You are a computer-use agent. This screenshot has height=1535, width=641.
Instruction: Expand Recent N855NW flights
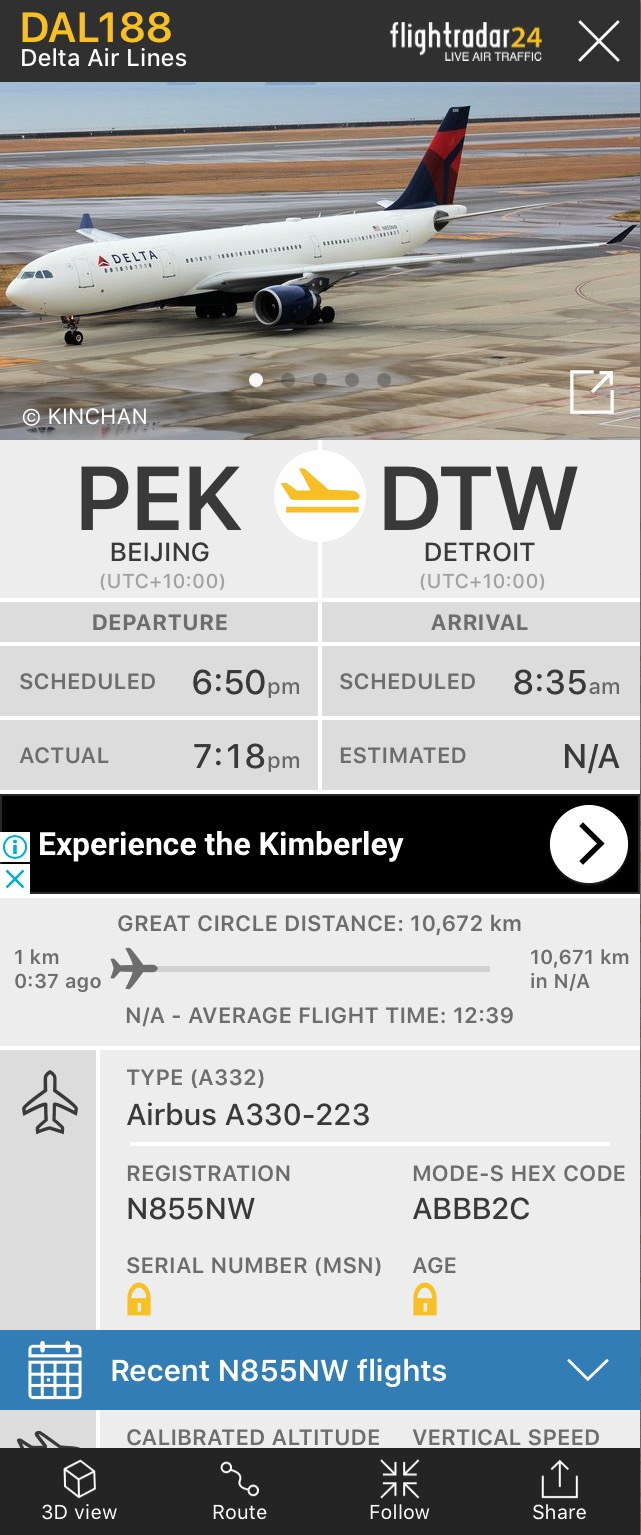(x=587, y=1370)
